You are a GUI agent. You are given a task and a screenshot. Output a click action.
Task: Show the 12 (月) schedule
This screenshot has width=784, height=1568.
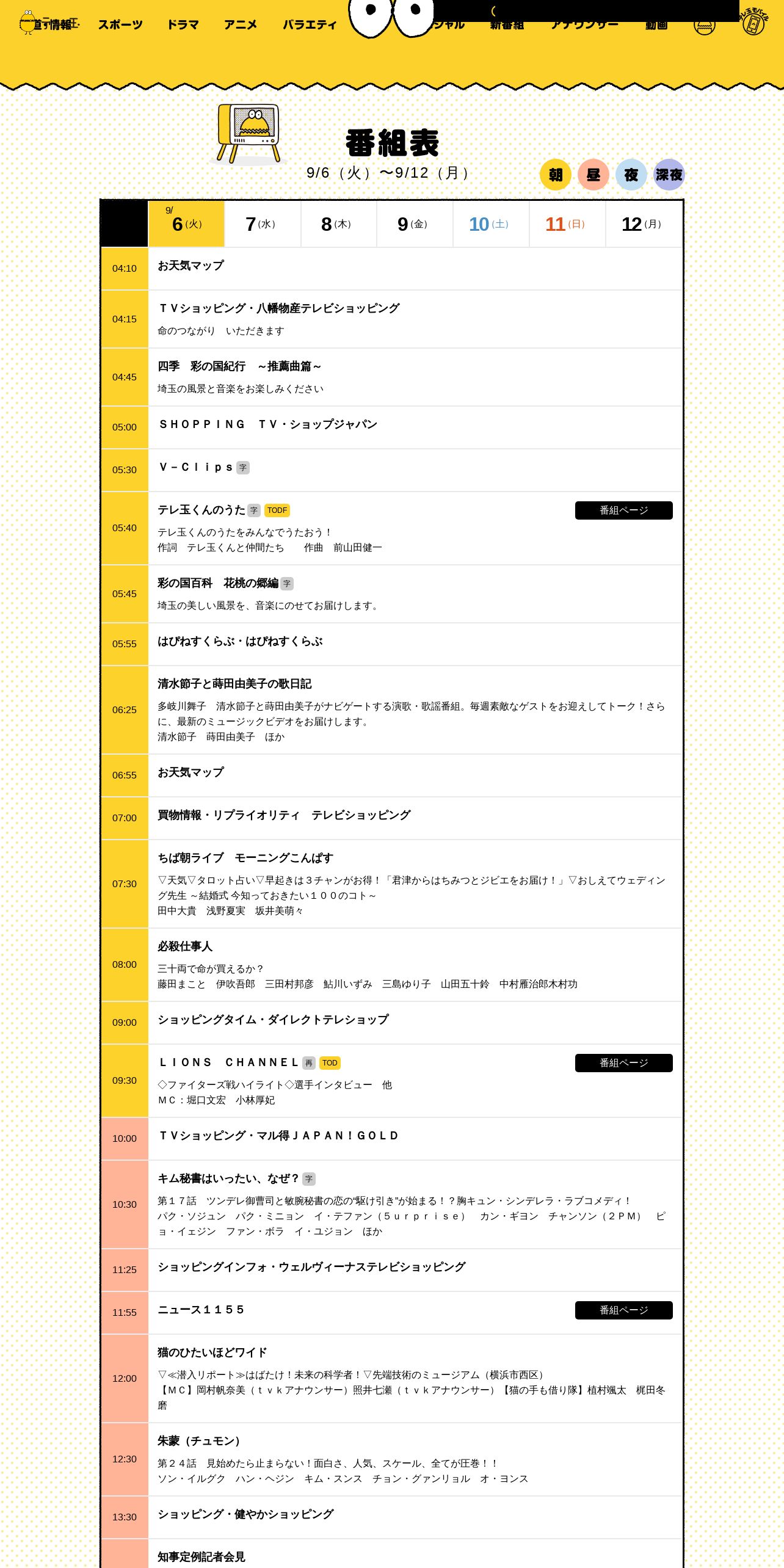coord(644,224)
